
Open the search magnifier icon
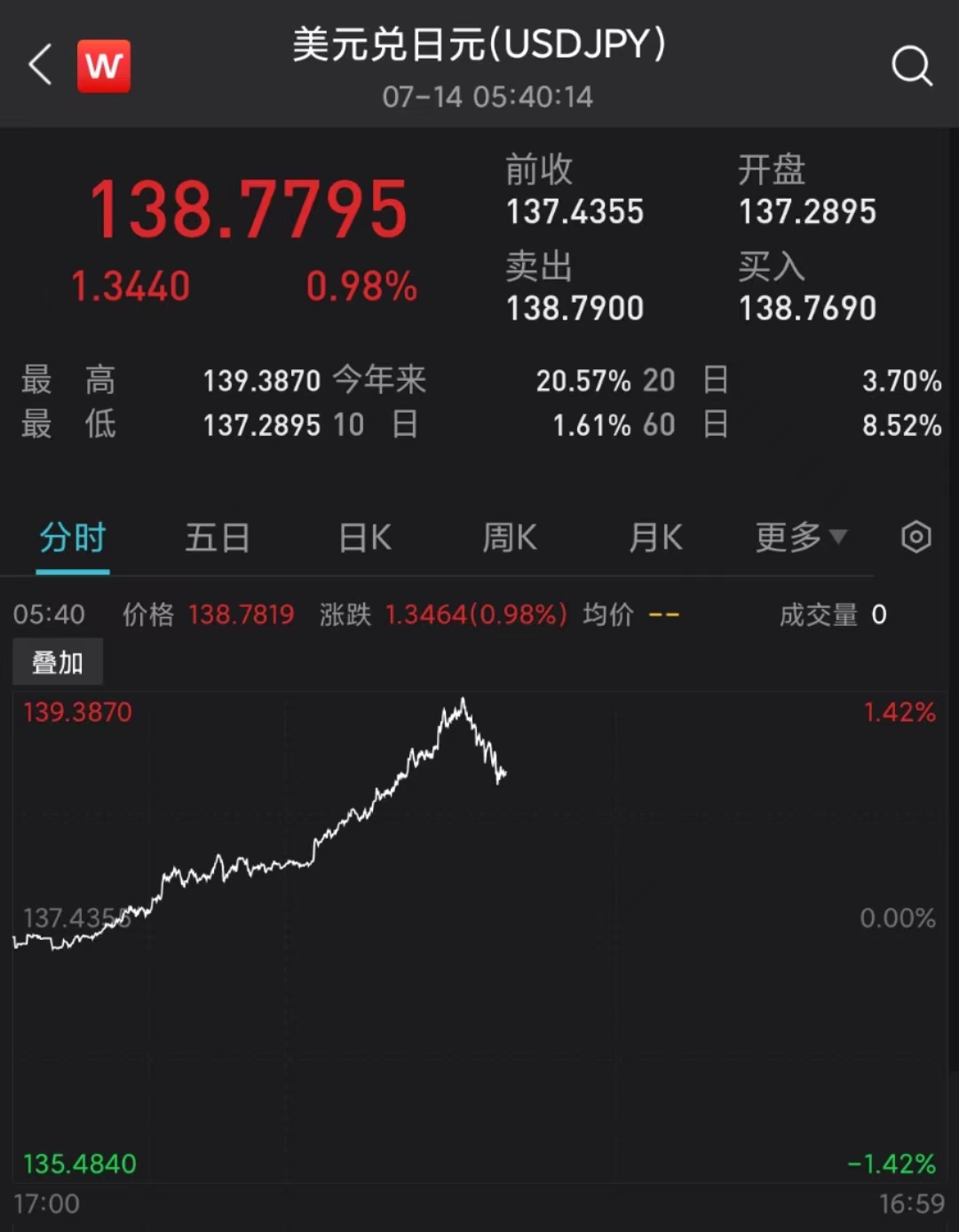click(911, 66)
